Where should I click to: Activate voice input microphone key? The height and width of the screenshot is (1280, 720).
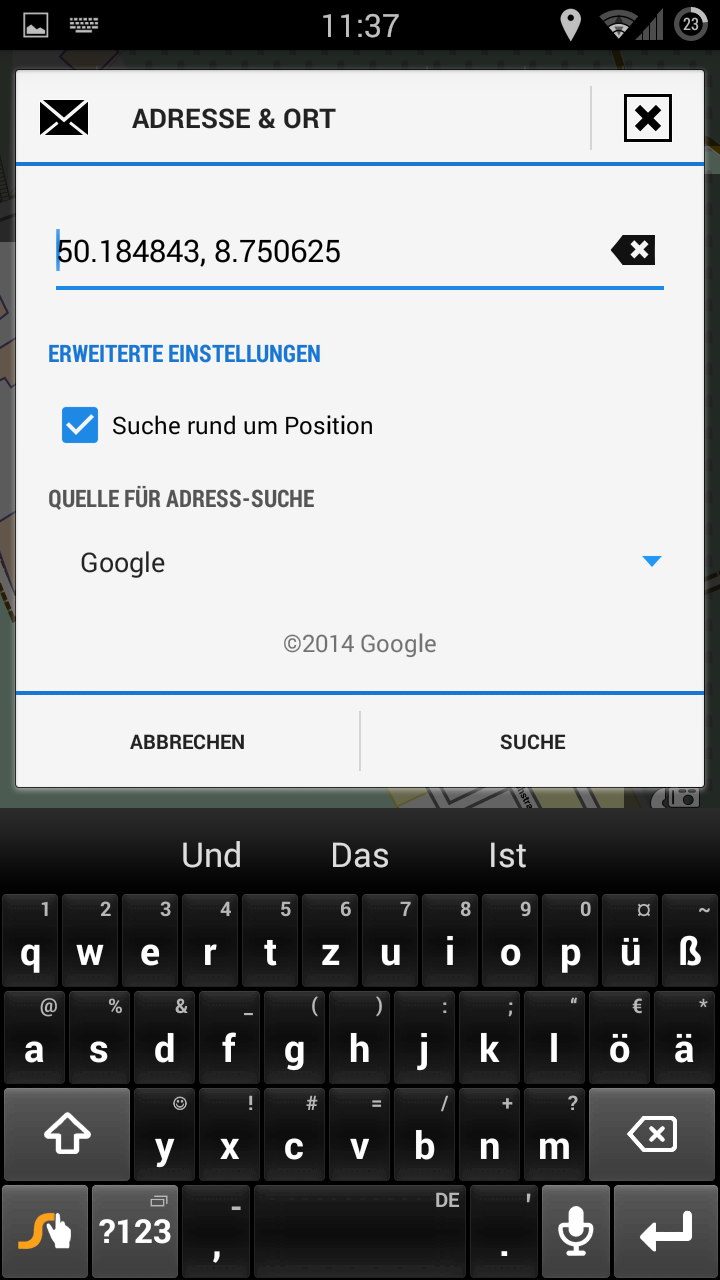point(576,1231)
